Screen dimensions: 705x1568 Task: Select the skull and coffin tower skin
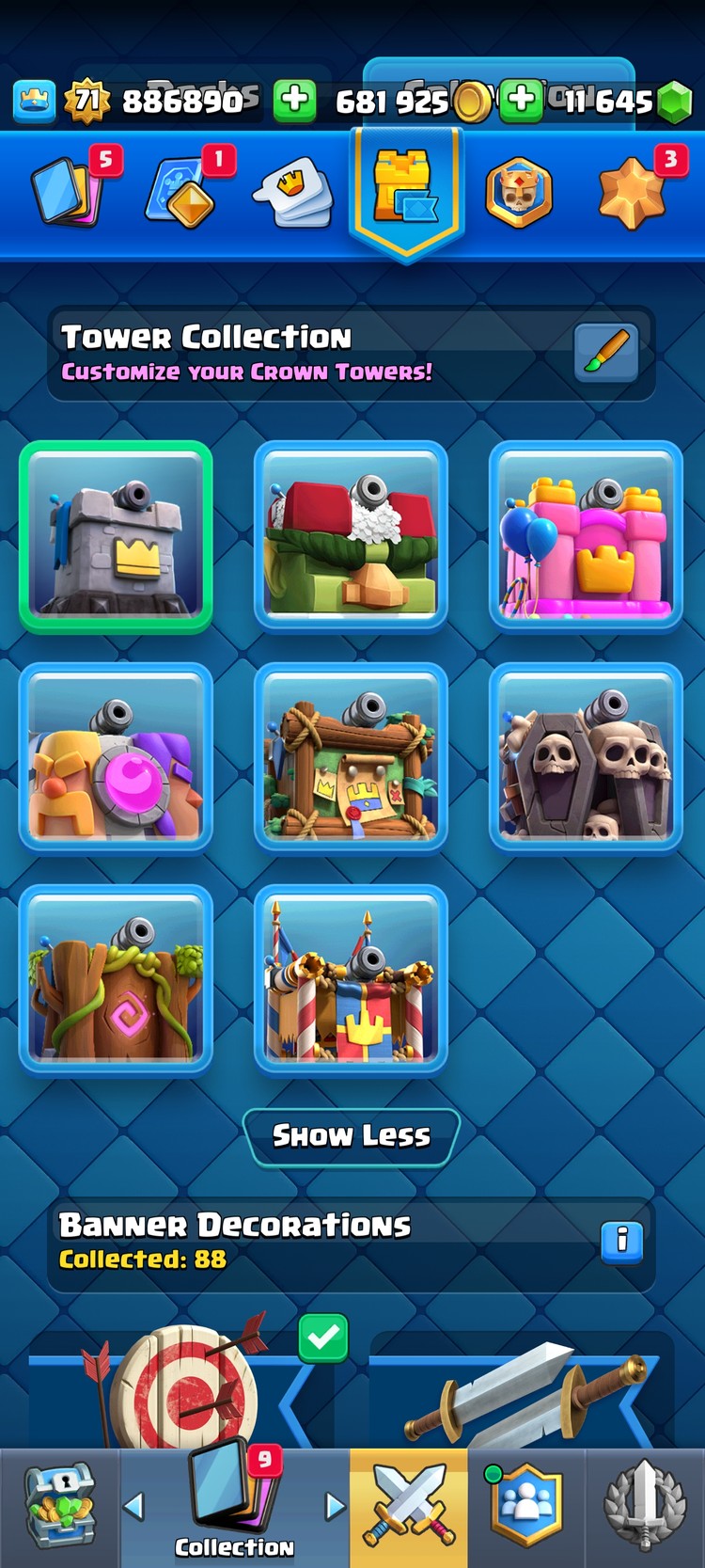coord(586,758)
